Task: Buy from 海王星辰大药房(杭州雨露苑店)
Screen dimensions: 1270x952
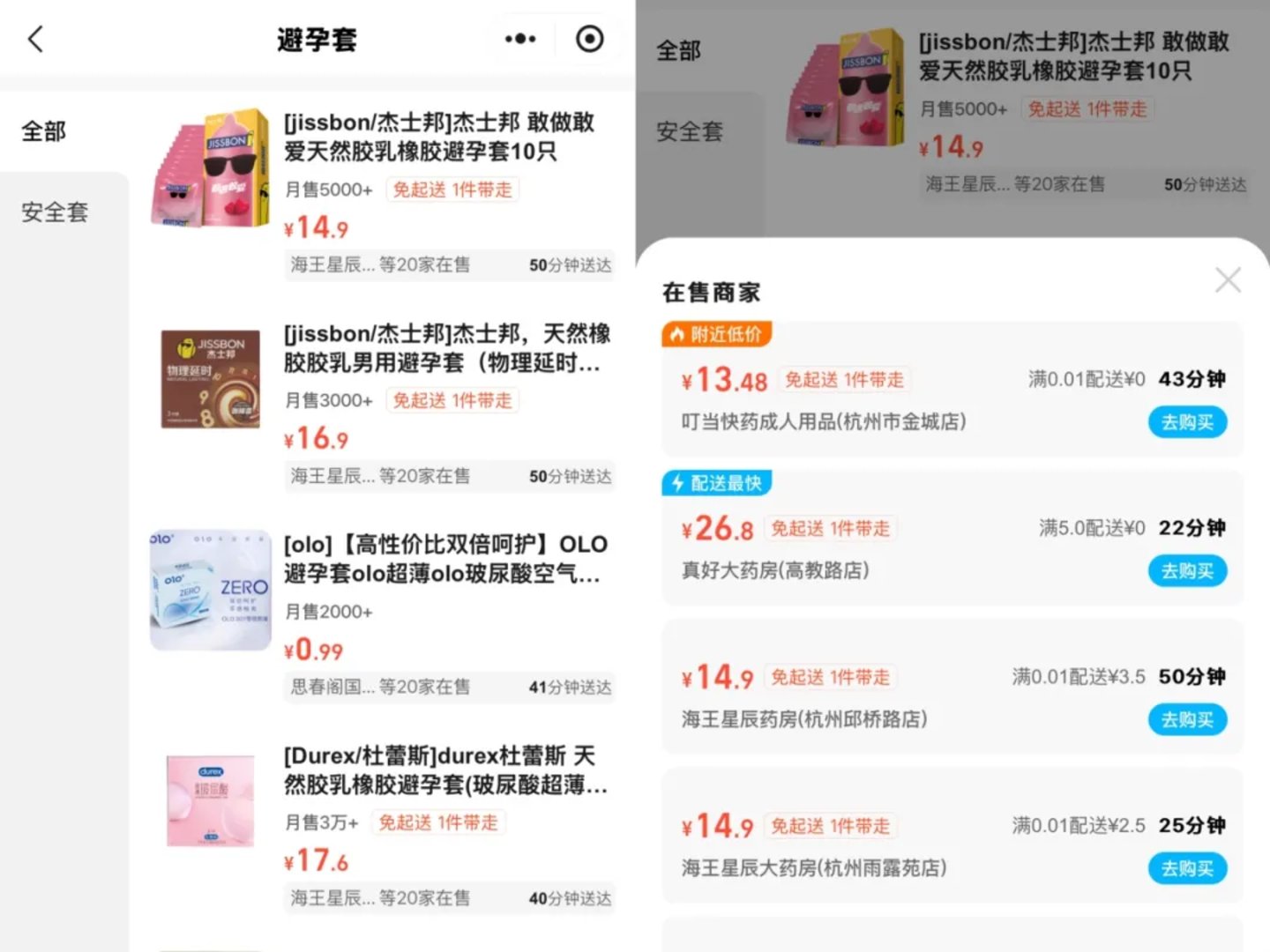Action: click(1187, 868)
